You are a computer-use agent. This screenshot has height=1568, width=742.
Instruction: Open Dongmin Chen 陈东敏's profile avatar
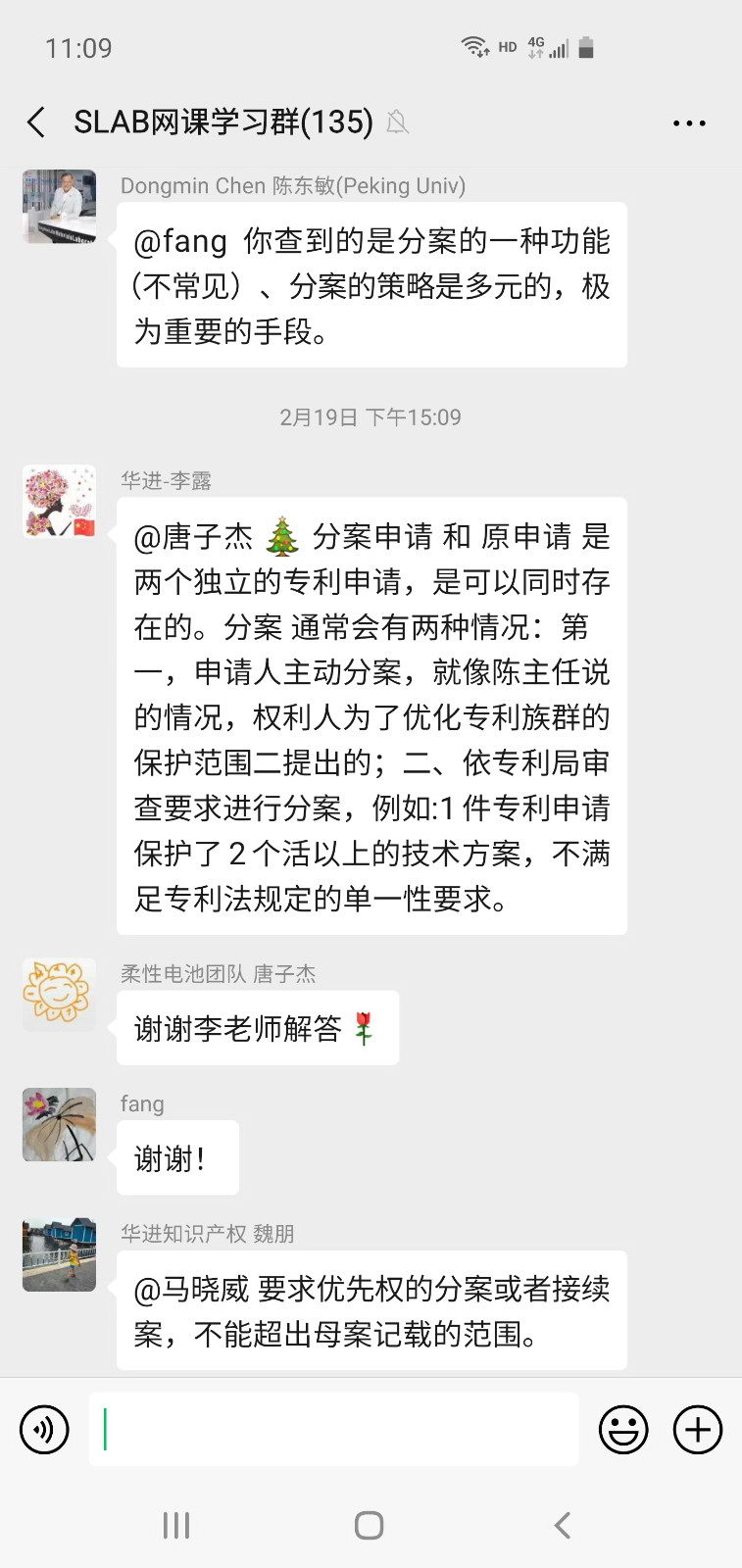tap(60, 206)
